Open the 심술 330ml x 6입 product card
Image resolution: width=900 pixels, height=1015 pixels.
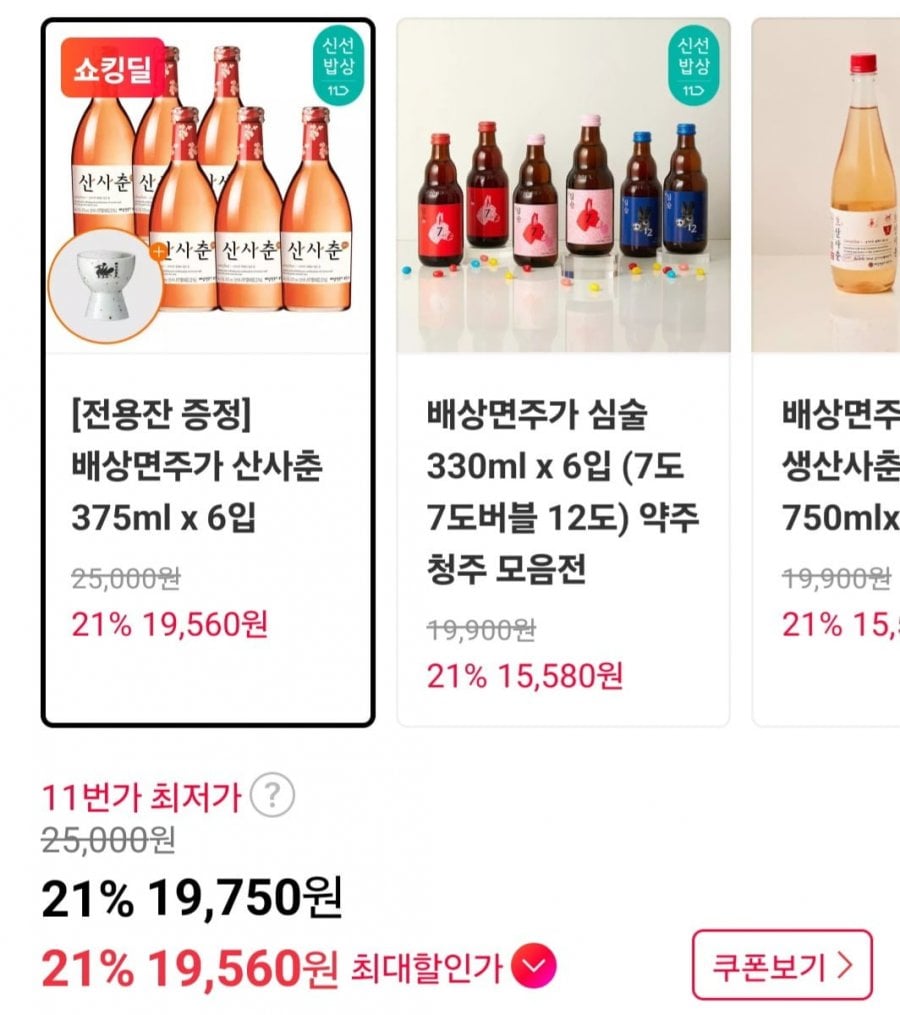pos(563,372)
